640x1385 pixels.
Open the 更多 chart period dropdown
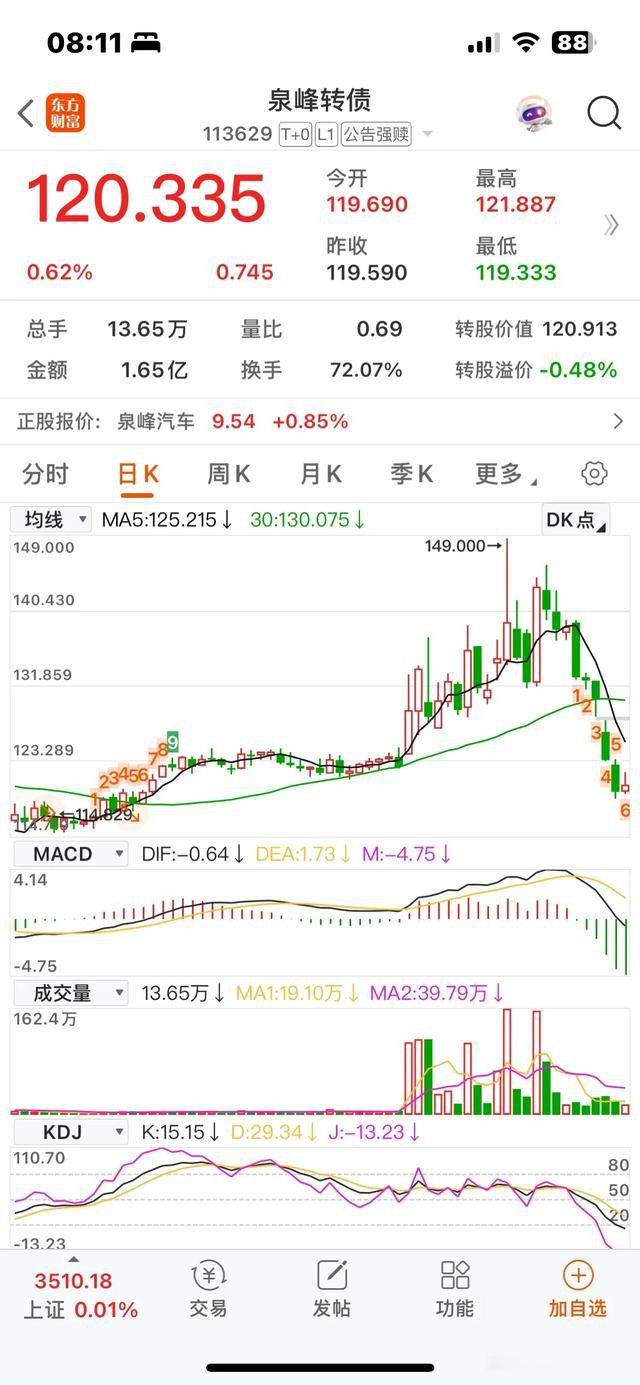click(x=505, y=474)
